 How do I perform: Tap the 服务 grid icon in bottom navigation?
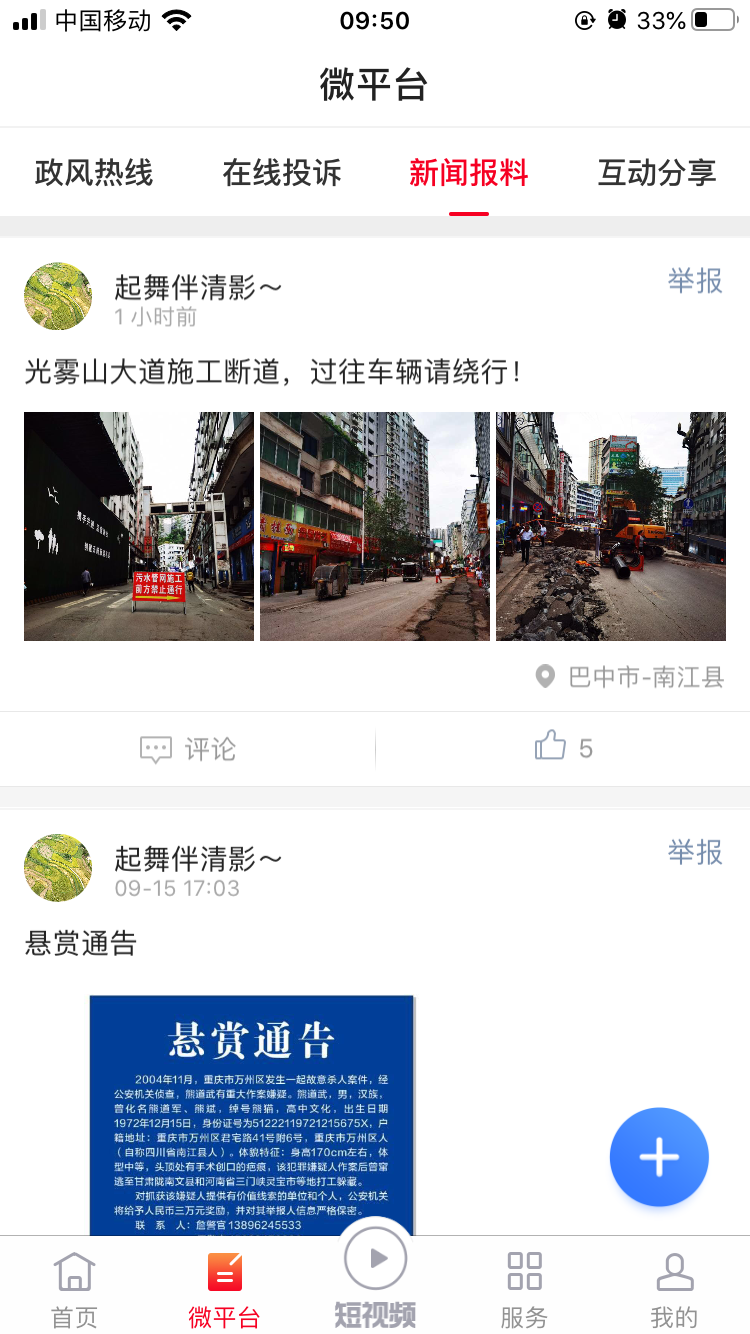click(524, 1270)
